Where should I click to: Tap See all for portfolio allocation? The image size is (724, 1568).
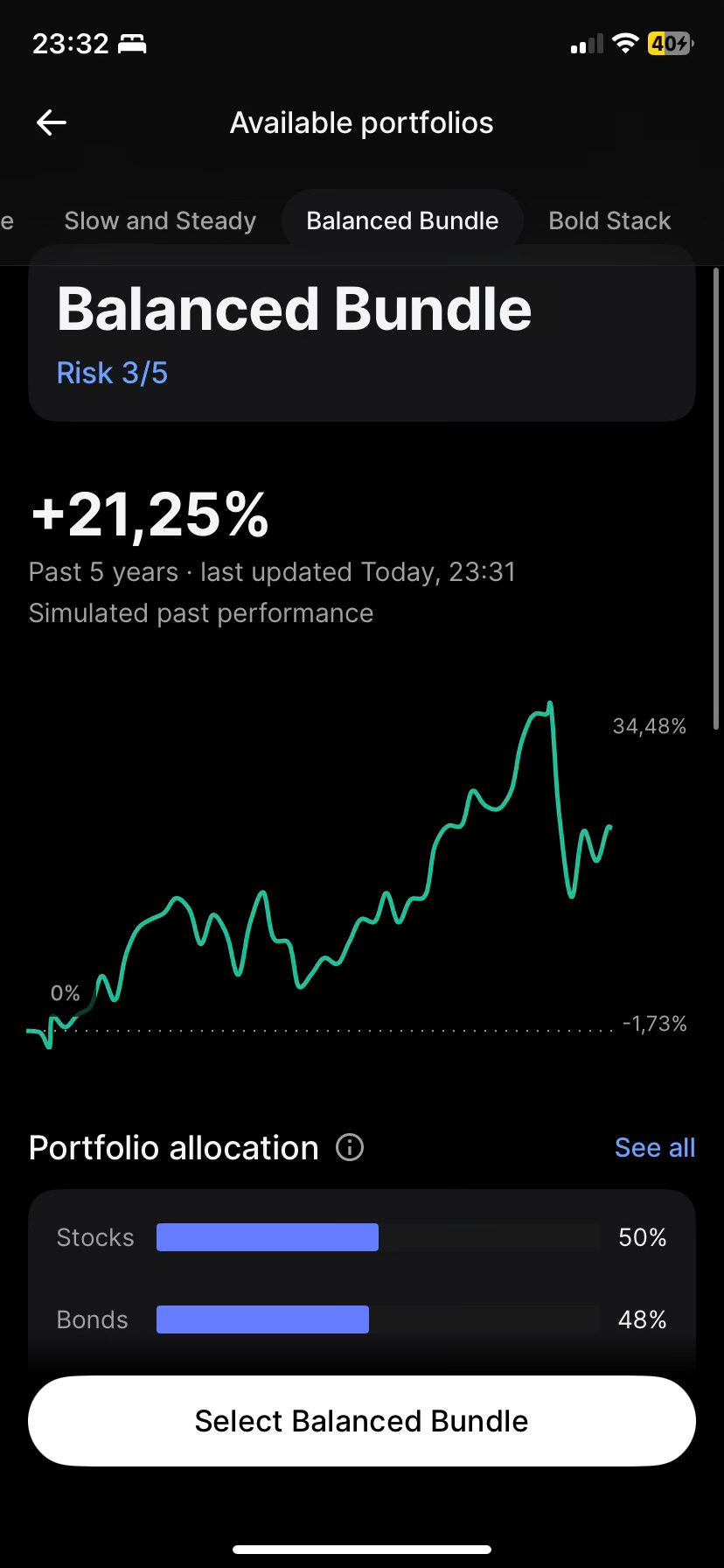click(x=654, y=1147)
